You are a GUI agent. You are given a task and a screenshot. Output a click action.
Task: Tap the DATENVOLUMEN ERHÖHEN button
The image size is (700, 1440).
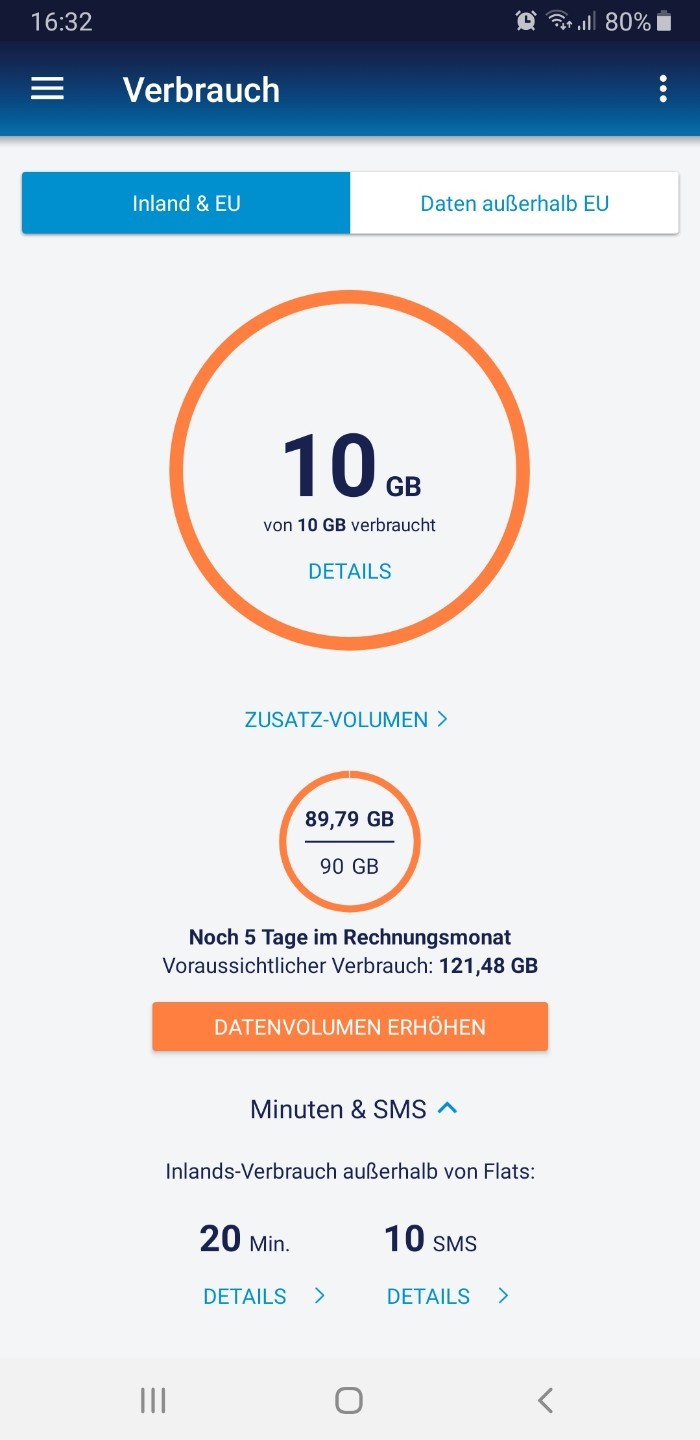(350, 1027)
